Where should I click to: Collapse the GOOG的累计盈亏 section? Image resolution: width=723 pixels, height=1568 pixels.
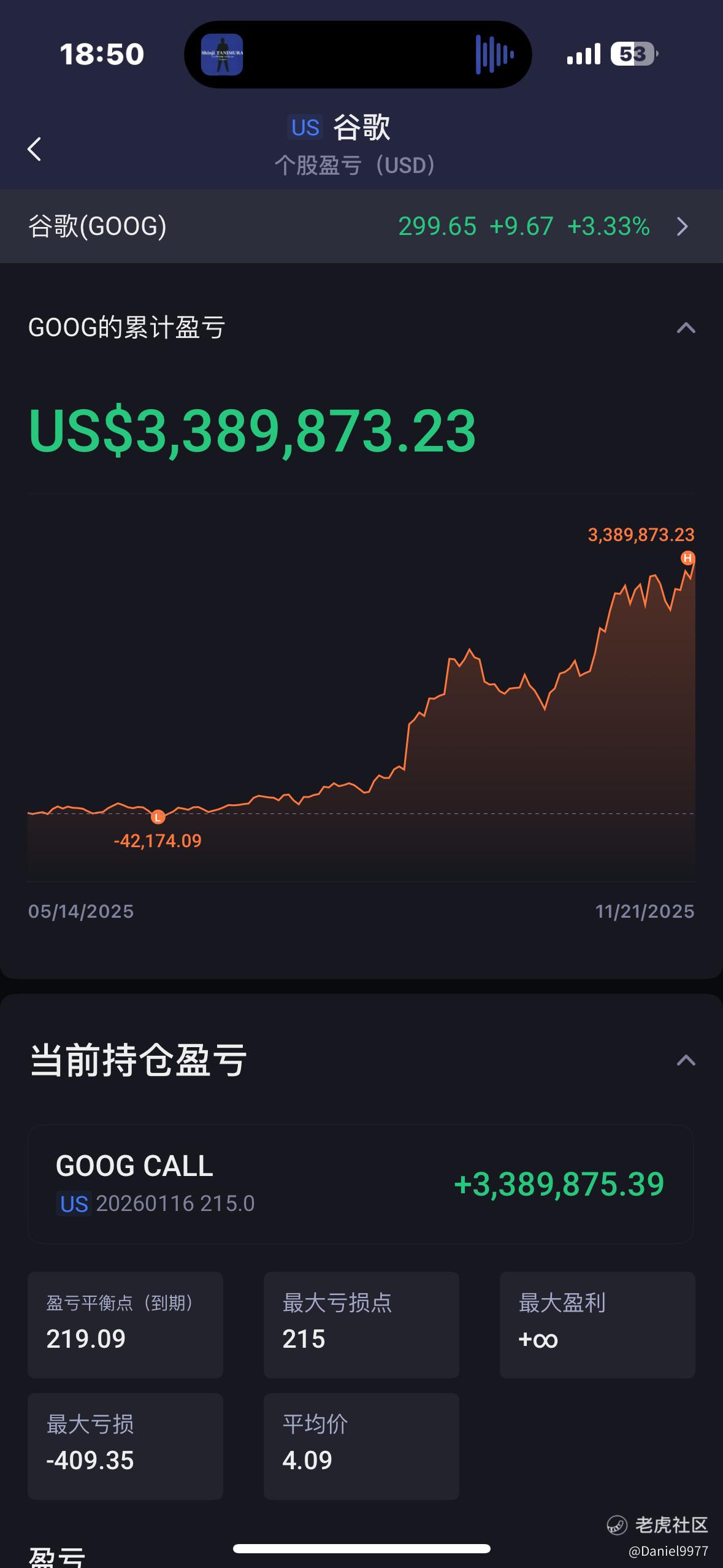point(685,328)
